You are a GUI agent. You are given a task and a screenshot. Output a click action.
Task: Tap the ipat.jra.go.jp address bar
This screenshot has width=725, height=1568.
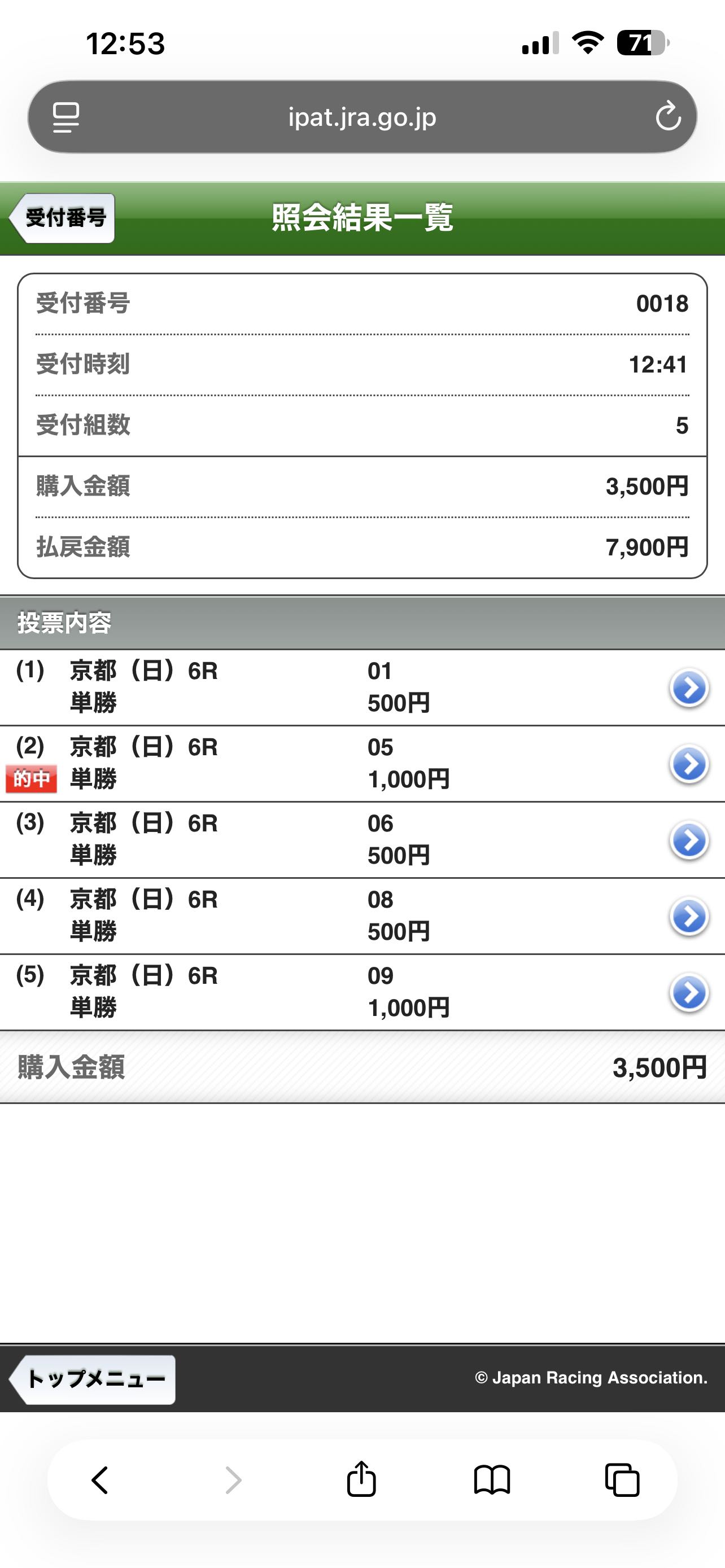pos(362,117)
